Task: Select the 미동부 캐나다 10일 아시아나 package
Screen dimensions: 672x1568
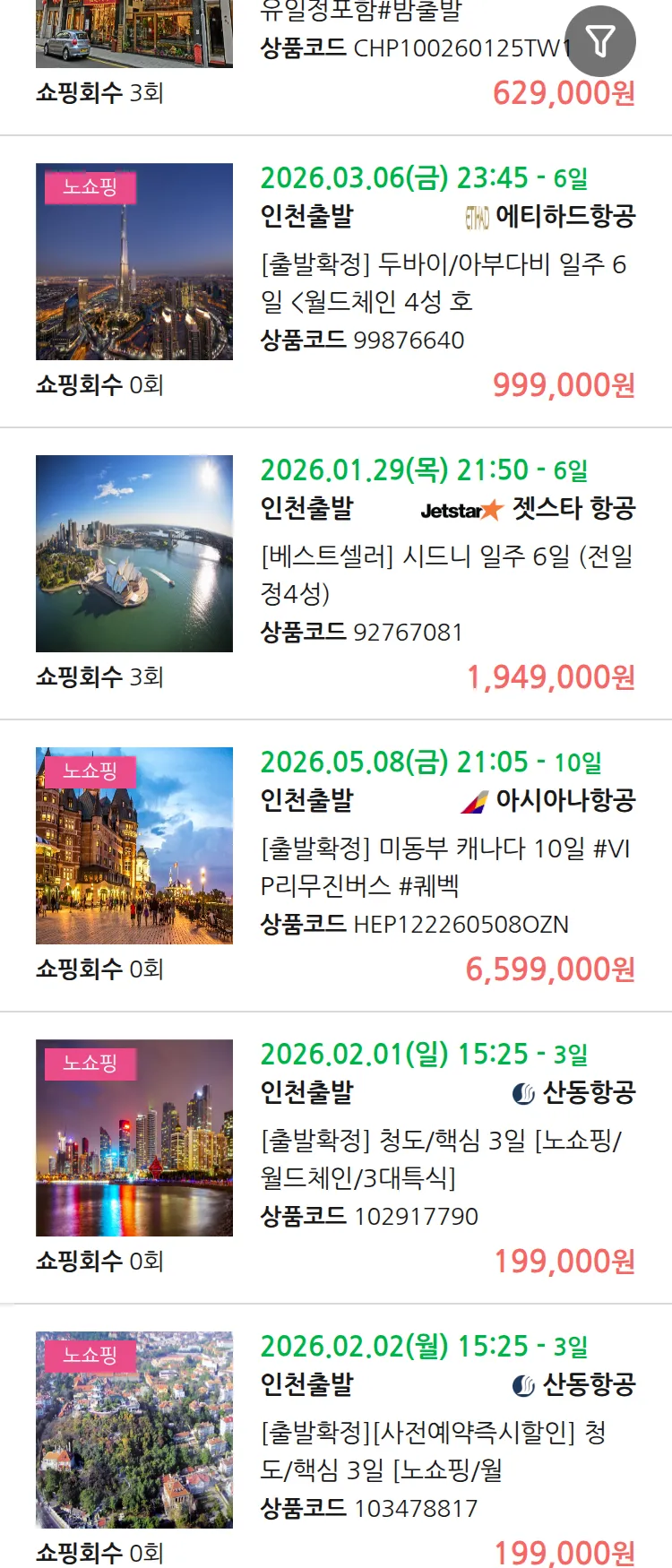Action: click(x=445, y=866)
